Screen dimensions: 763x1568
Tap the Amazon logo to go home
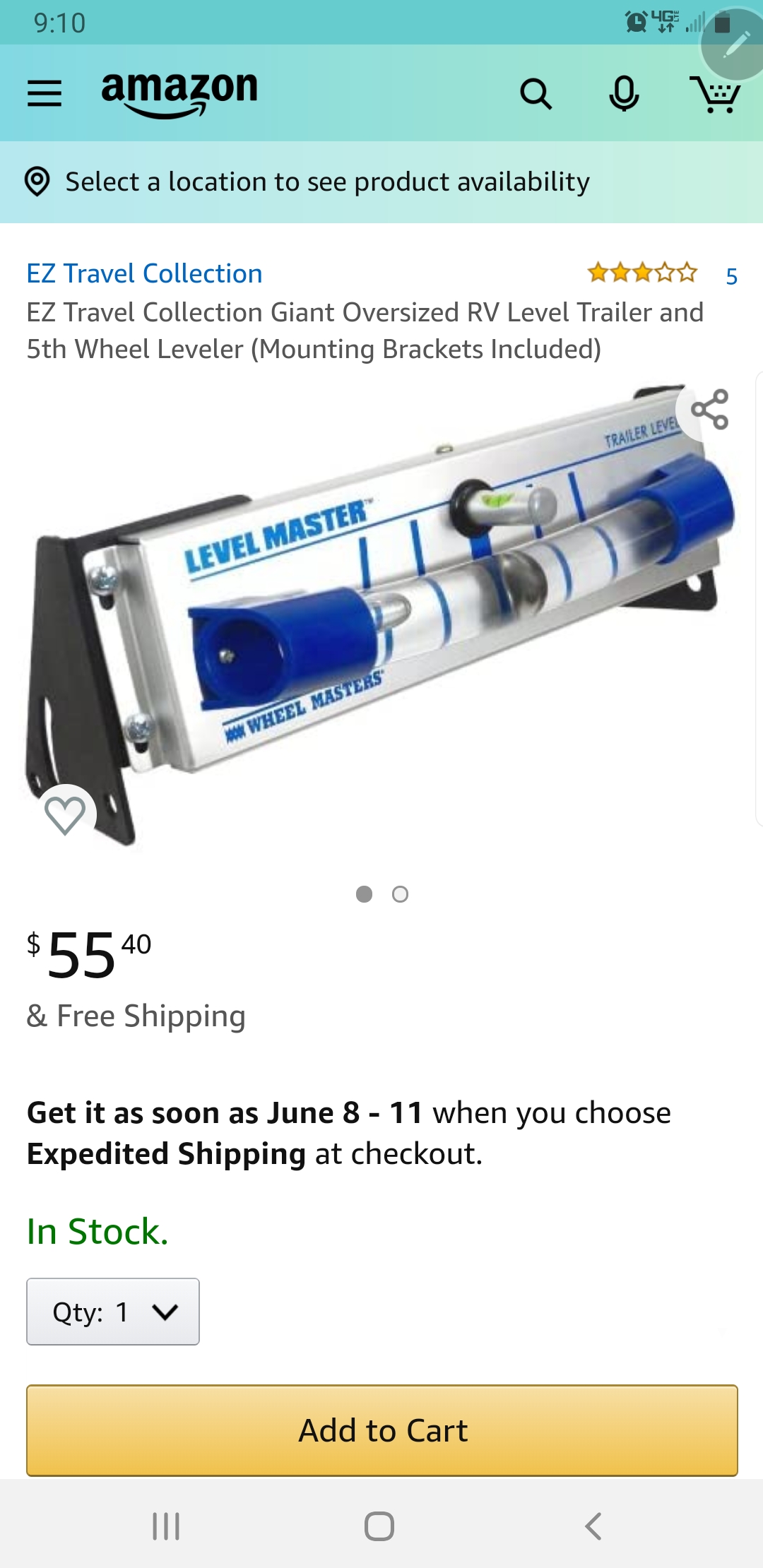pos(179,93)
